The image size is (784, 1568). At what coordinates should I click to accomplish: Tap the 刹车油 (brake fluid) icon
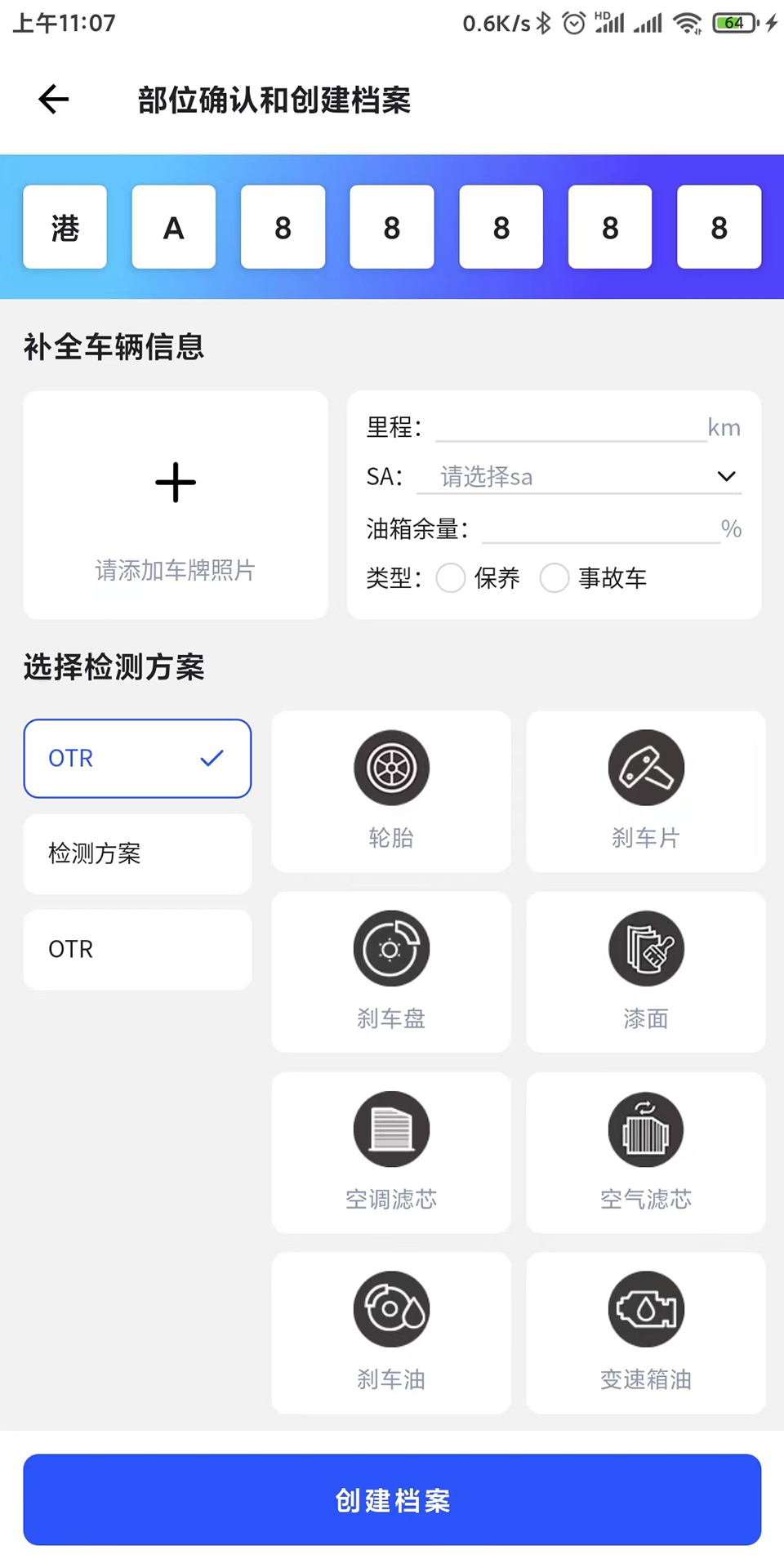point(390,1309)
